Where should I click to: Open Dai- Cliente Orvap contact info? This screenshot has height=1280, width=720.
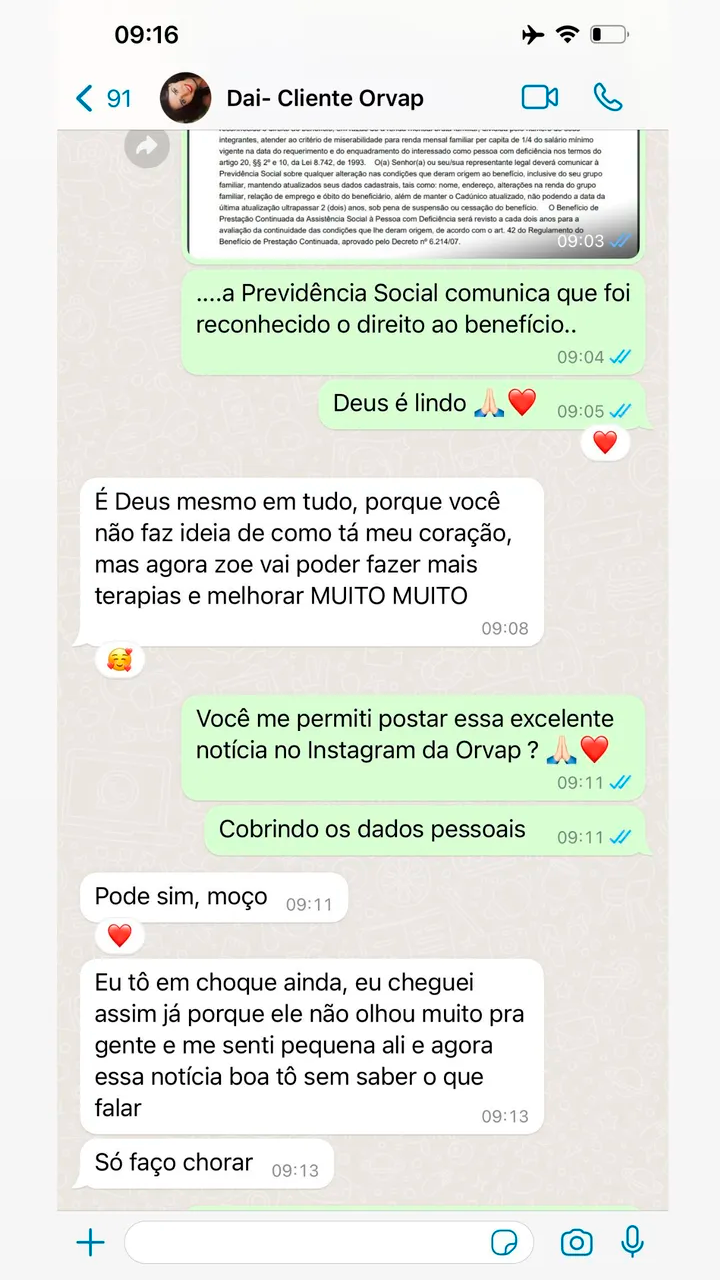coord(324,98)
